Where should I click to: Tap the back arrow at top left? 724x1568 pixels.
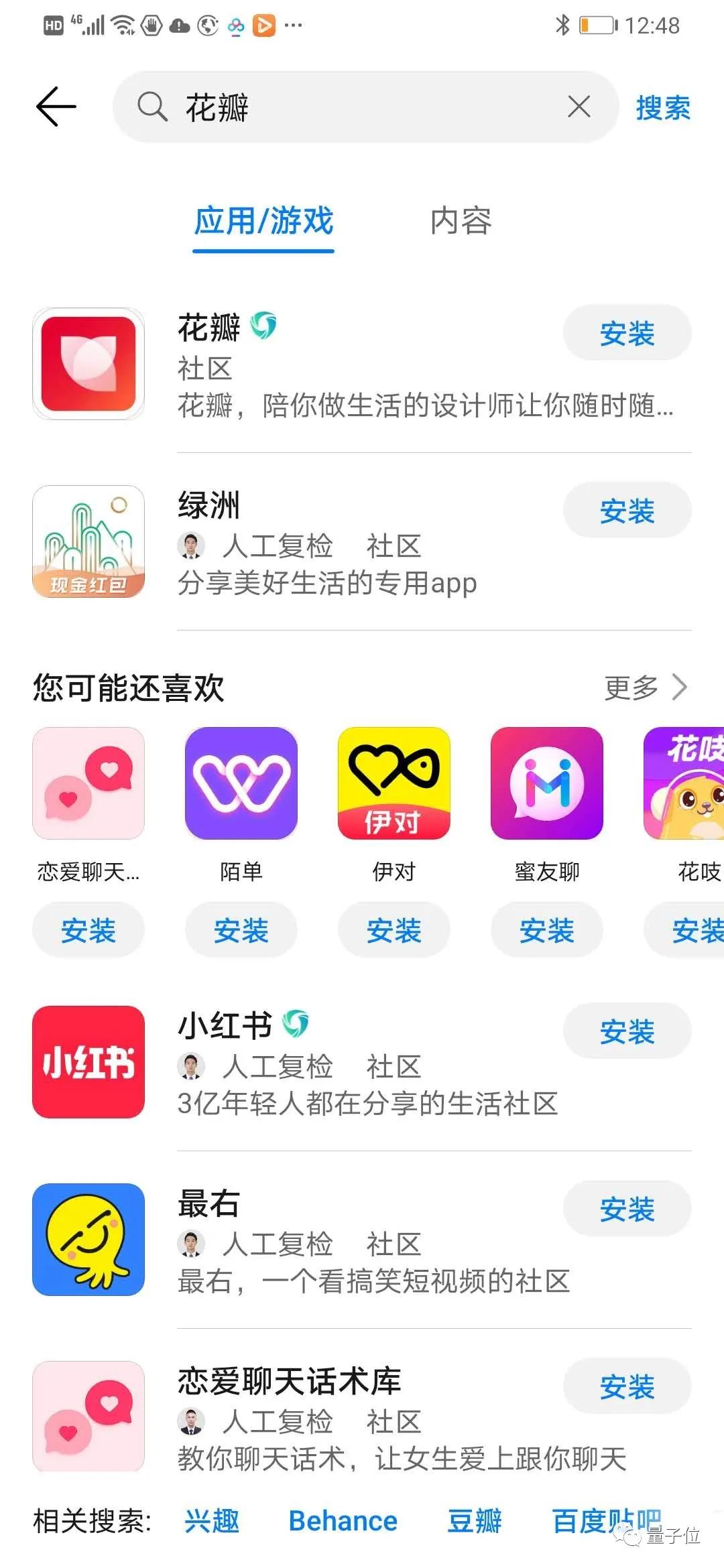[56, 106]
